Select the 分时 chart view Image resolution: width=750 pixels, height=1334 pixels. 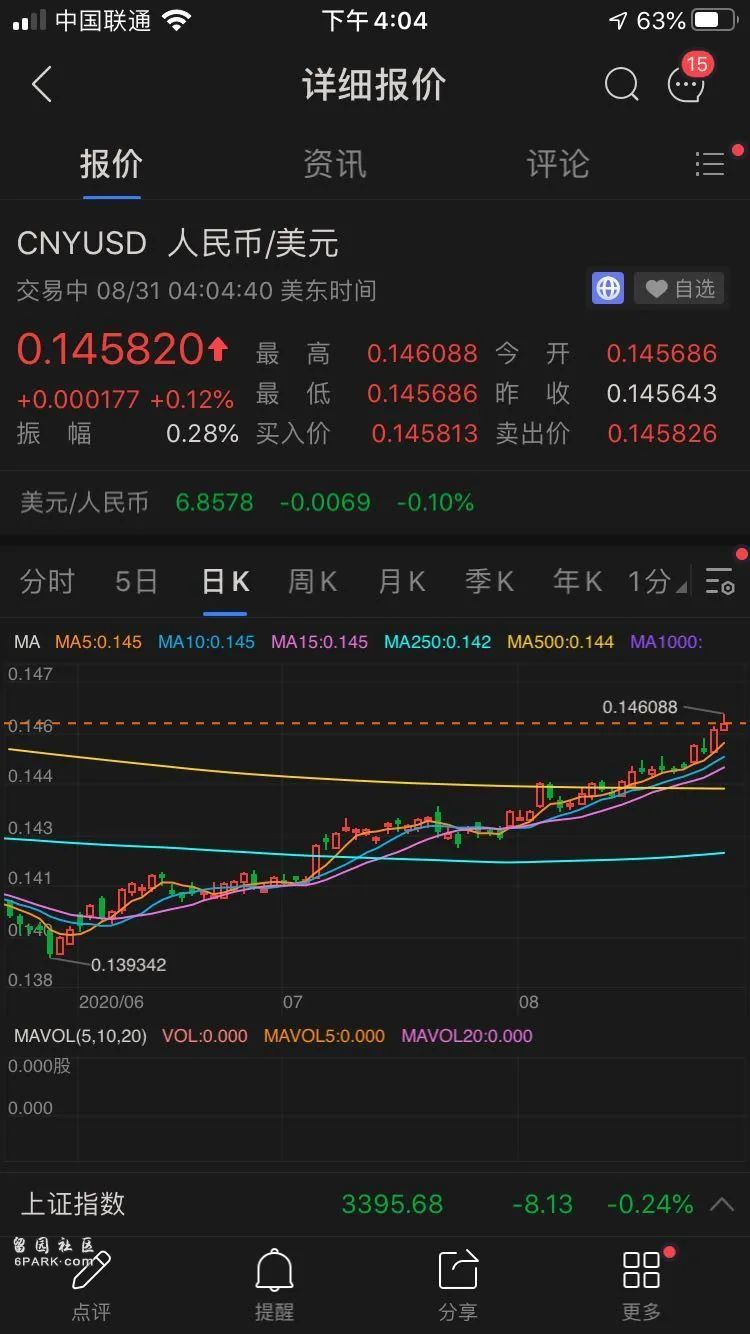pyautogui.click(x=47, y=581)
